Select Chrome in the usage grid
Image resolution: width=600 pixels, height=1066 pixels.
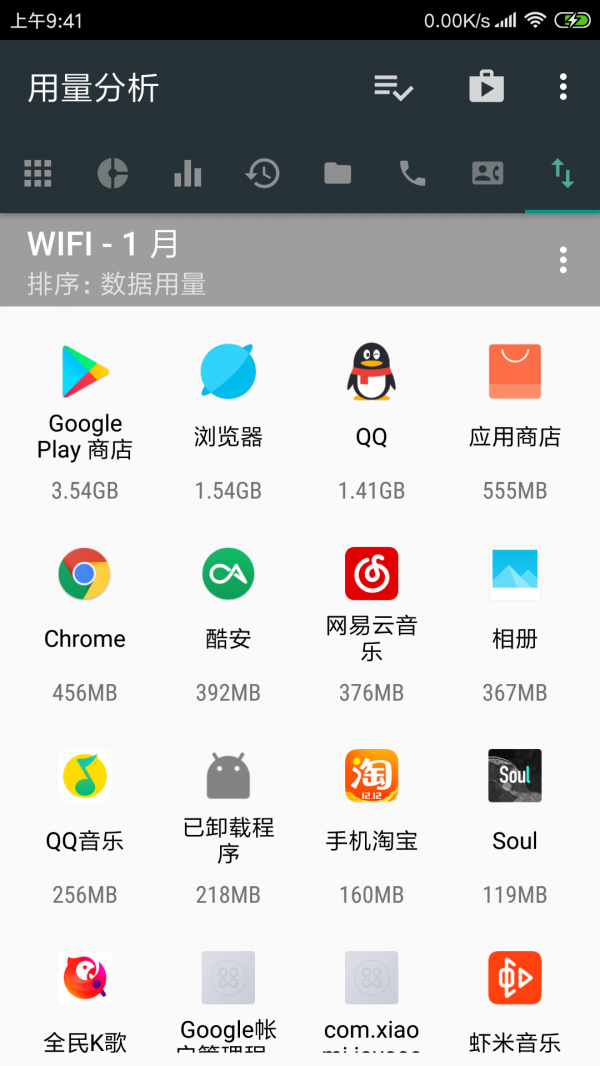(x=85, y=624)
